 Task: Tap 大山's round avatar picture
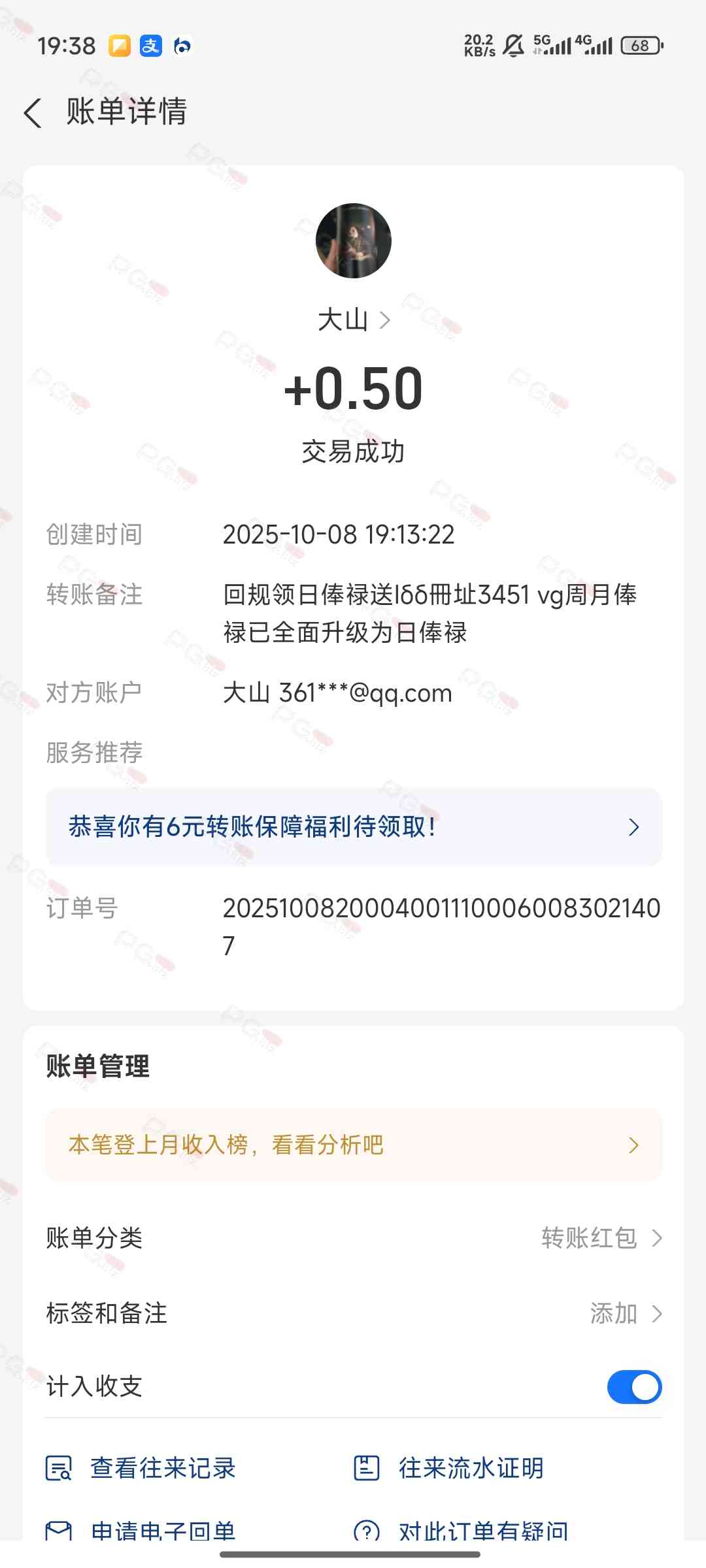pos(353,240)
